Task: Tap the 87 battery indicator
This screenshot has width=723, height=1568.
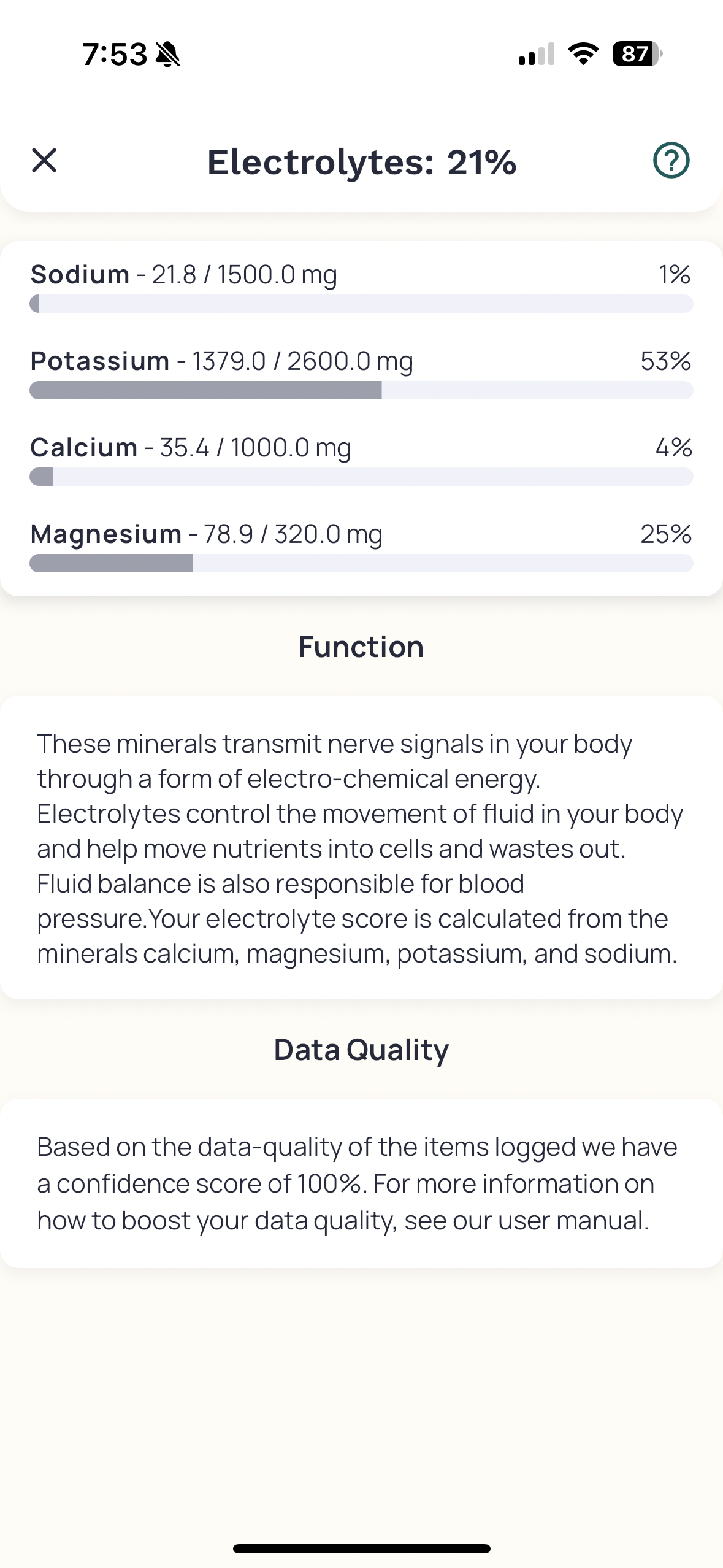Action: tap(633, 55)
